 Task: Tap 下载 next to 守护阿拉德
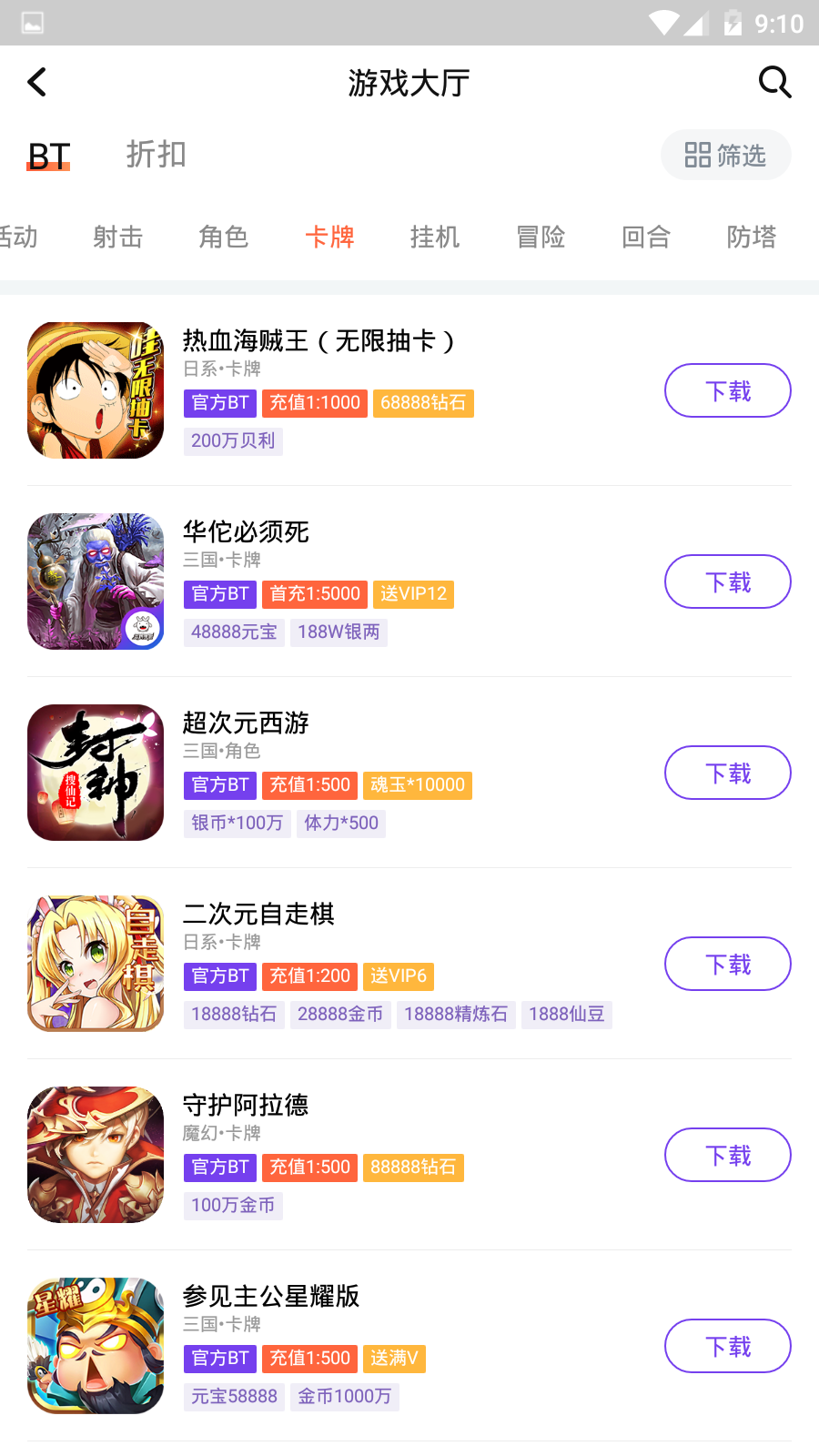727,1155
